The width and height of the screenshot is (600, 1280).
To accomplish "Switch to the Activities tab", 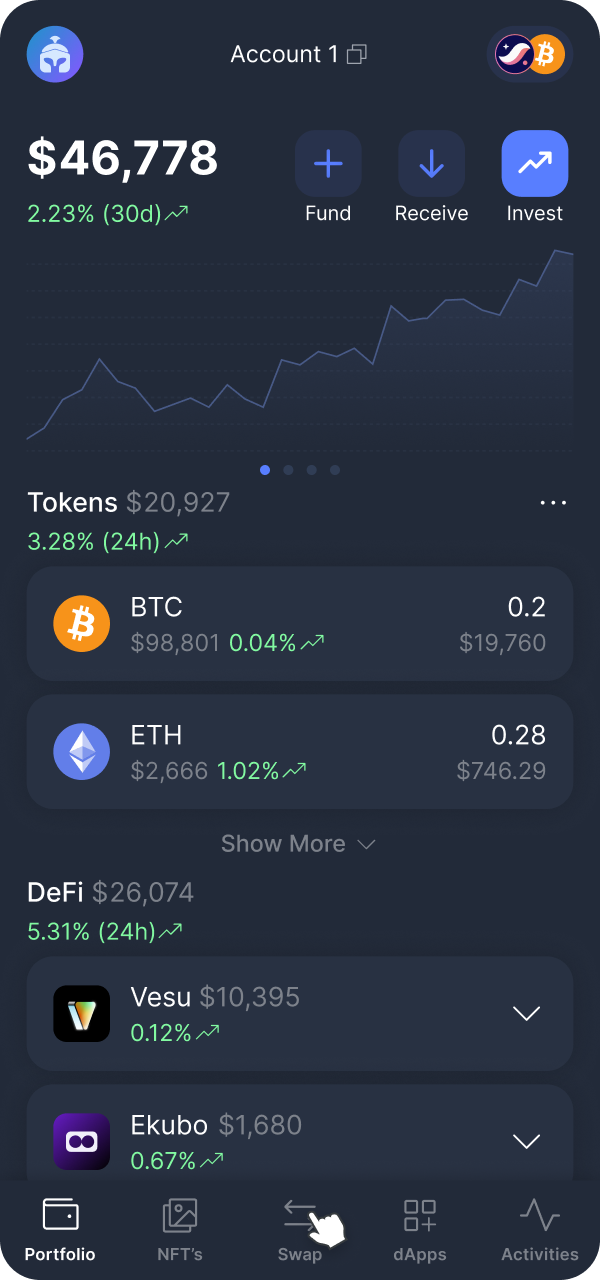I will [540, 1230].
